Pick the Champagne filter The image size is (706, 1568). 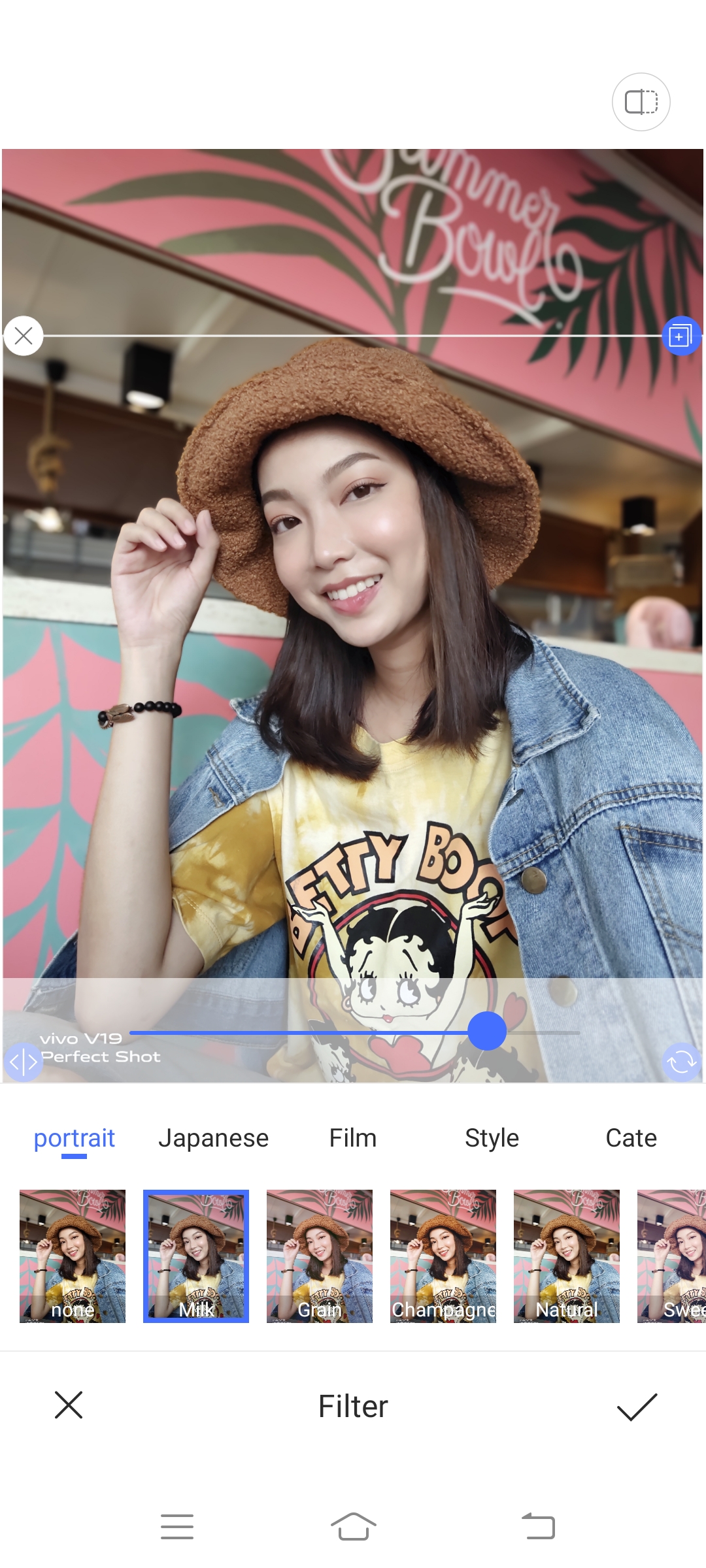(443, 1256)
